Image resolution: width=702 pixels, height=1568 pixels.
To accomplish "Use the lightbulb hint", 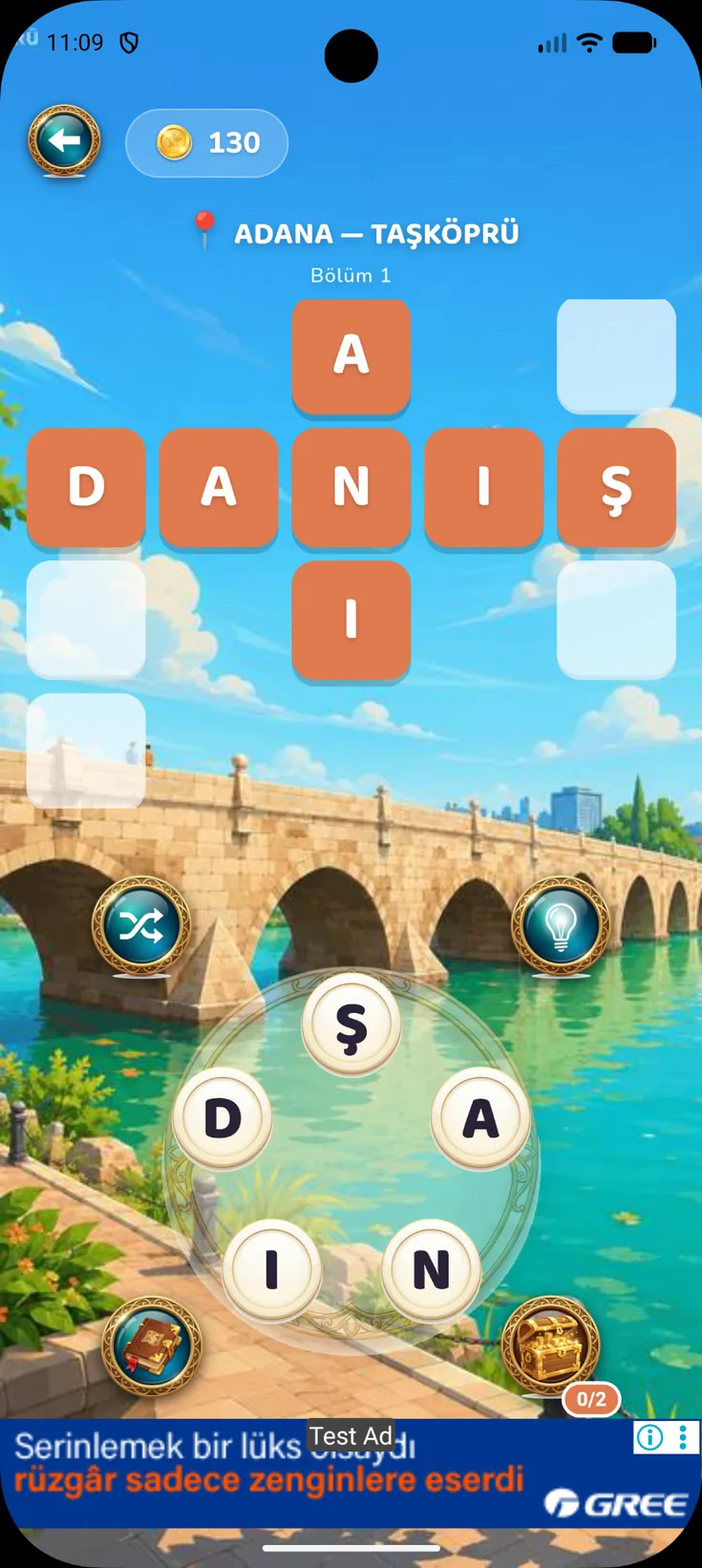I will pyautogui.click(x=561, y=925).
